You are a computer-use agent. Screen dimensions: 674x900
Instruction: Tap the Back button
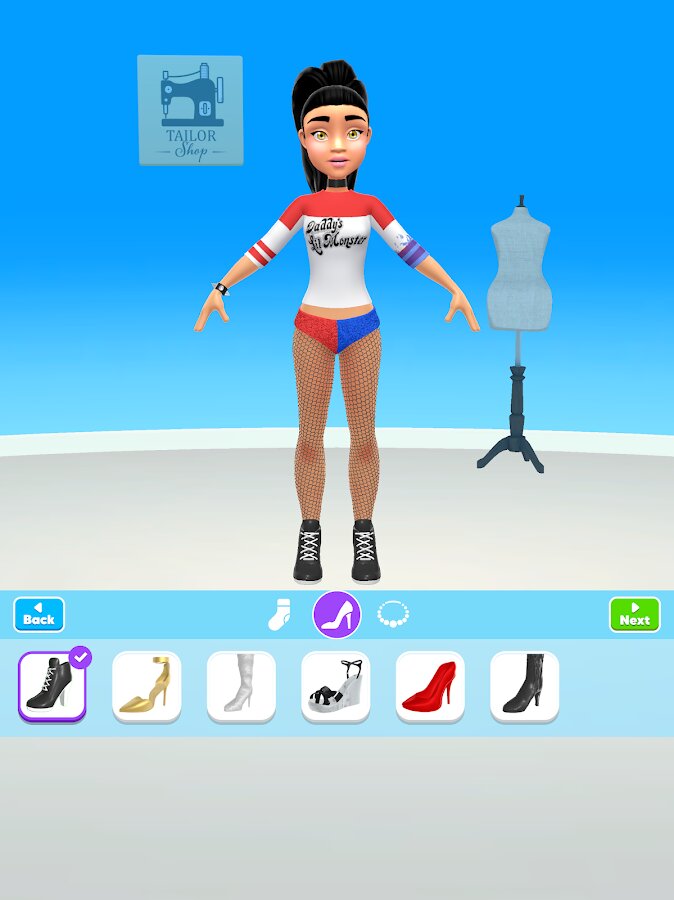(x=39, y=614)
